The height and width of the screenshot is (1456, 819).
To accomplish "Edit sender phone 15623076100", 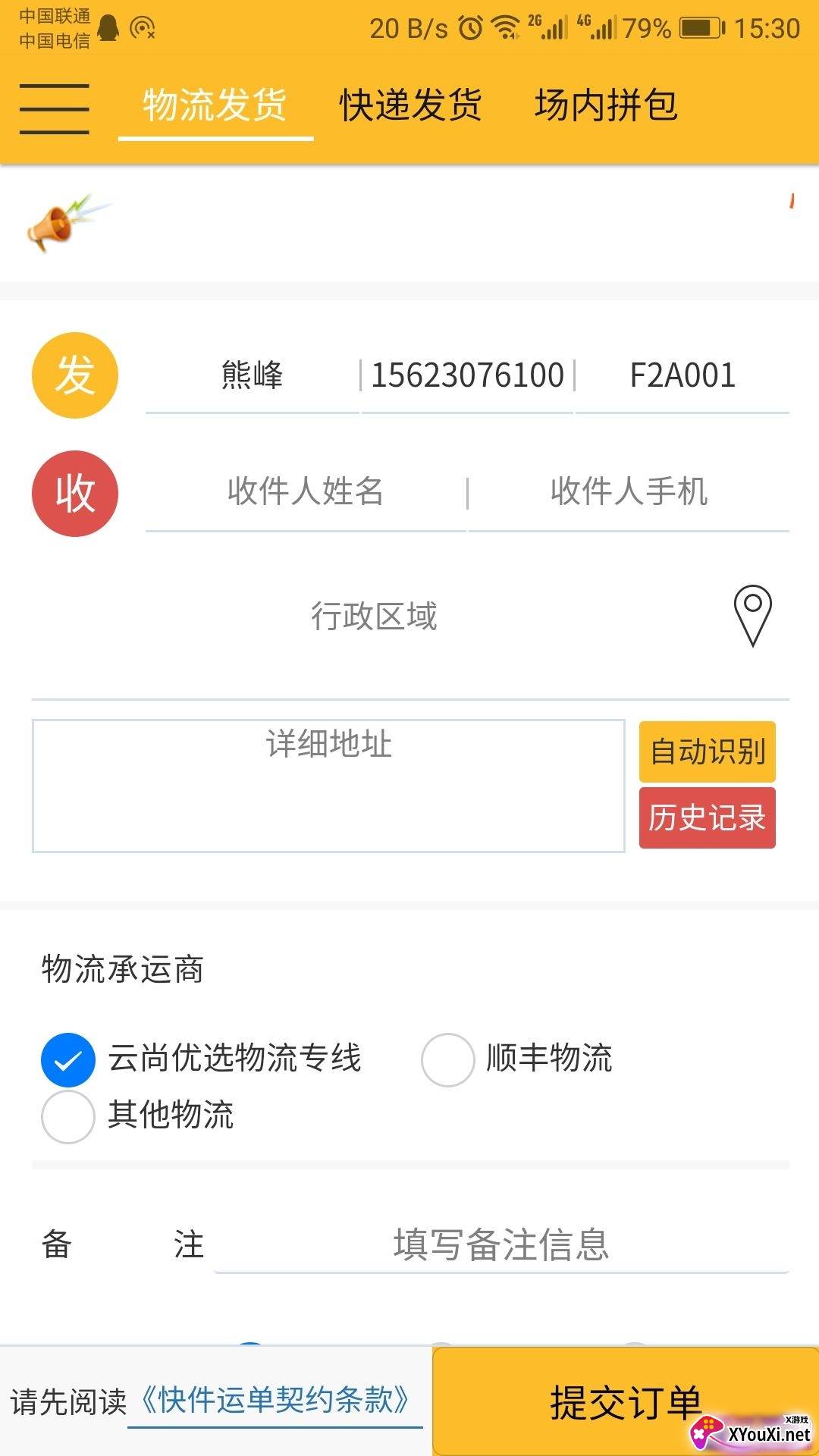I will [467, 375].
